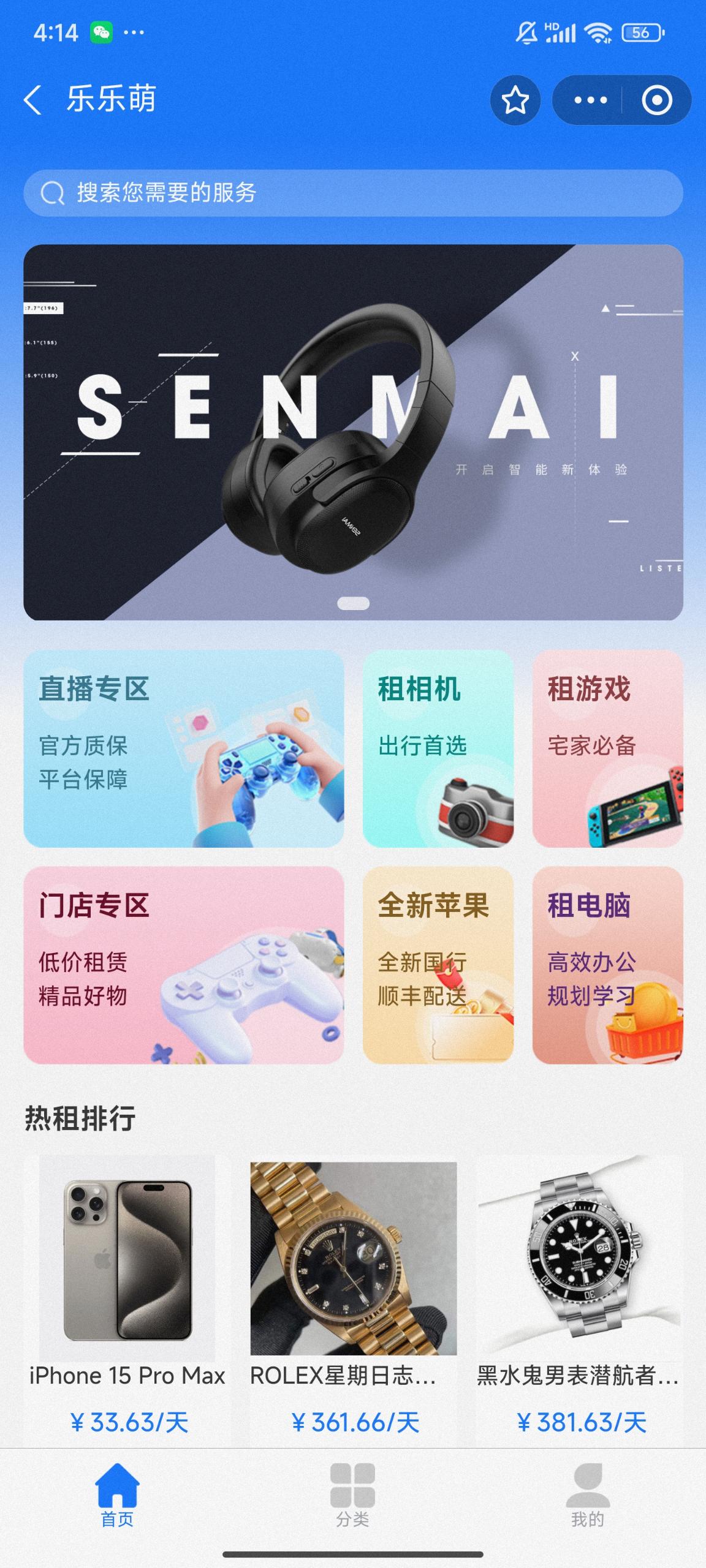Open the SENMAI headphone banner
Viewport: 706px width, 1568px height.
click(x=353, y=432)
